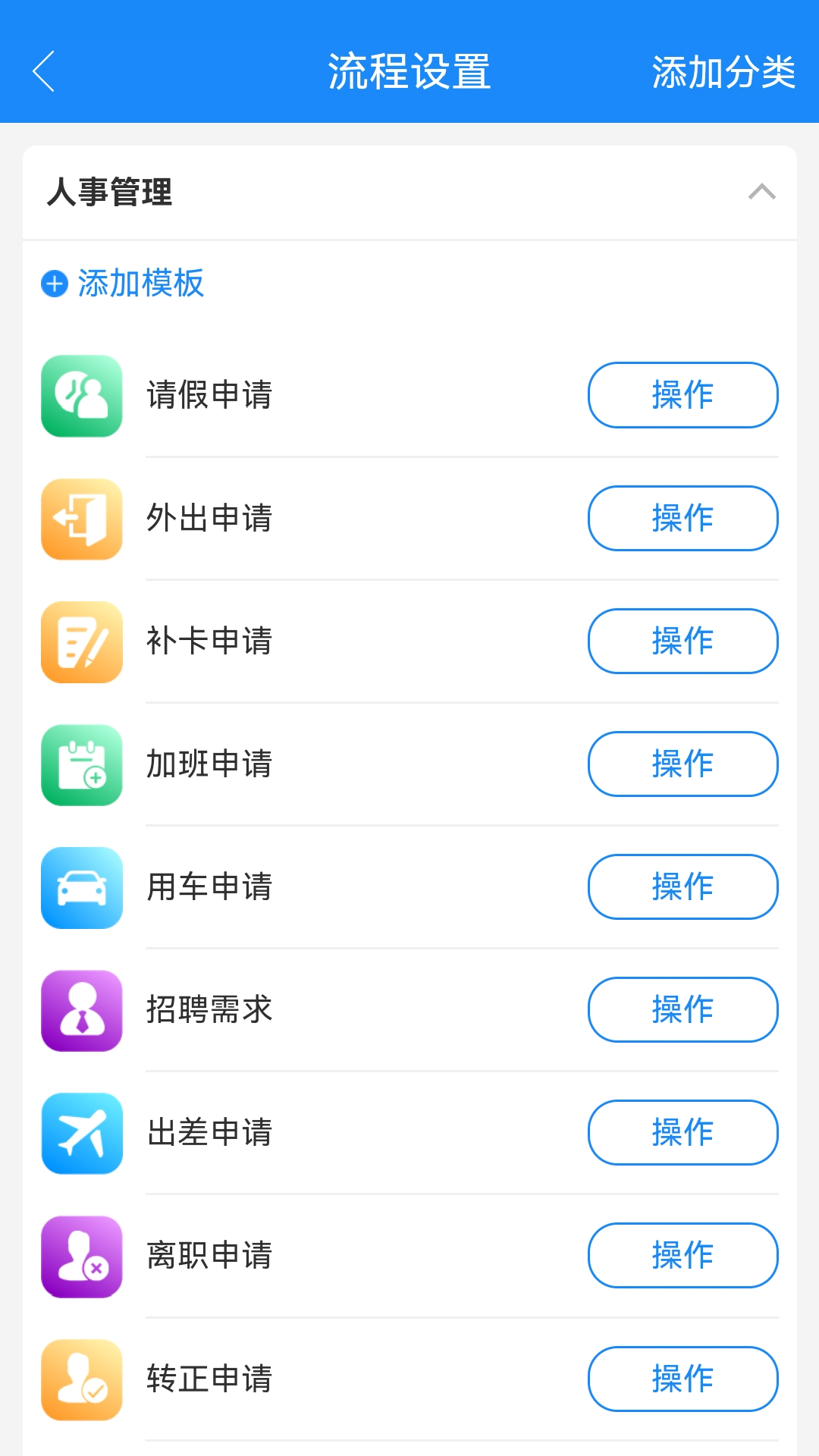The height and width of the screenshot is (1456, 819).
Task: Open 操作 for 外出申请
Action: 682,518
